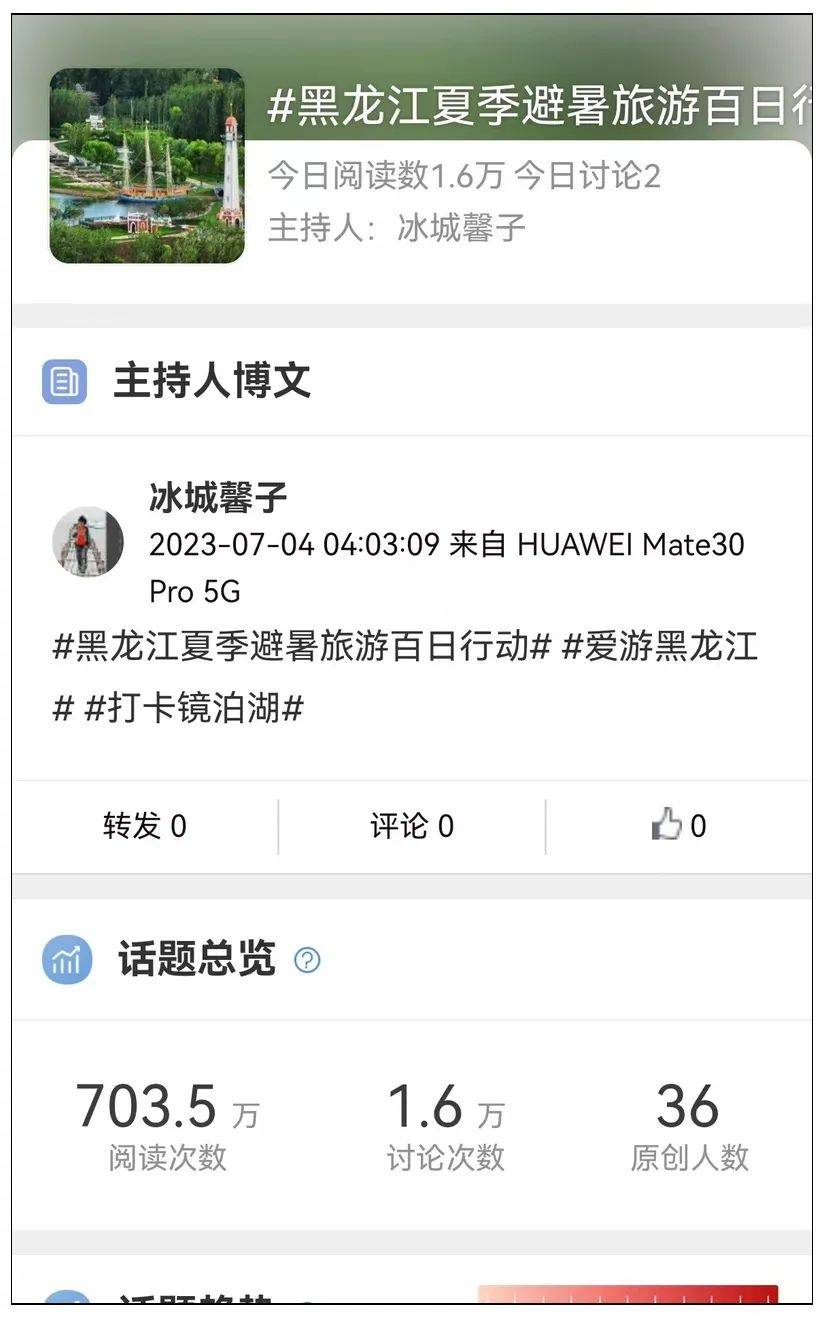The width and height of the screenshot is (824, 1318).
Task: Open the 冰城馨子 username in the post
Action: (x=218, y=497)
